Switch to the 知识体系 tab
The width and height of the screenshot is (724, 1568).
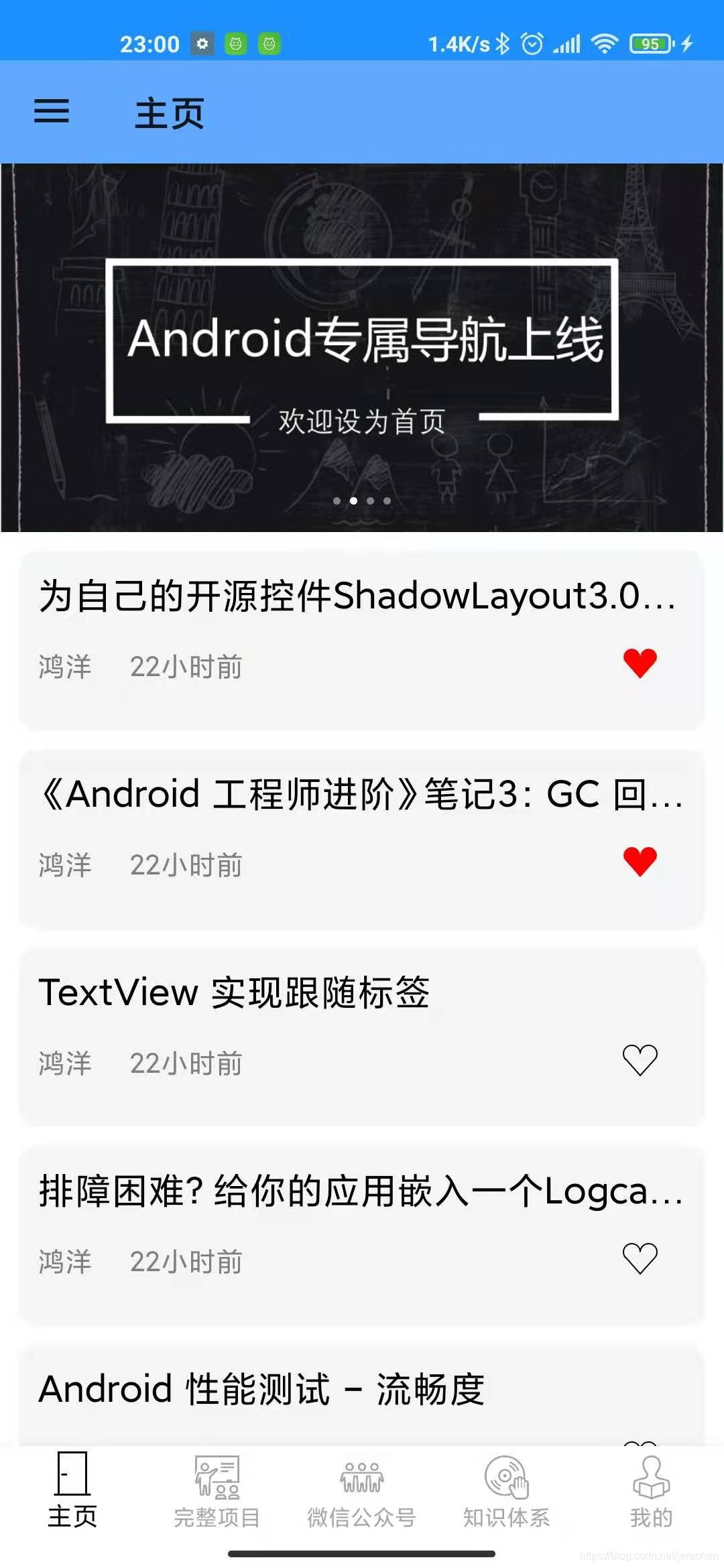pos(507,1491)
